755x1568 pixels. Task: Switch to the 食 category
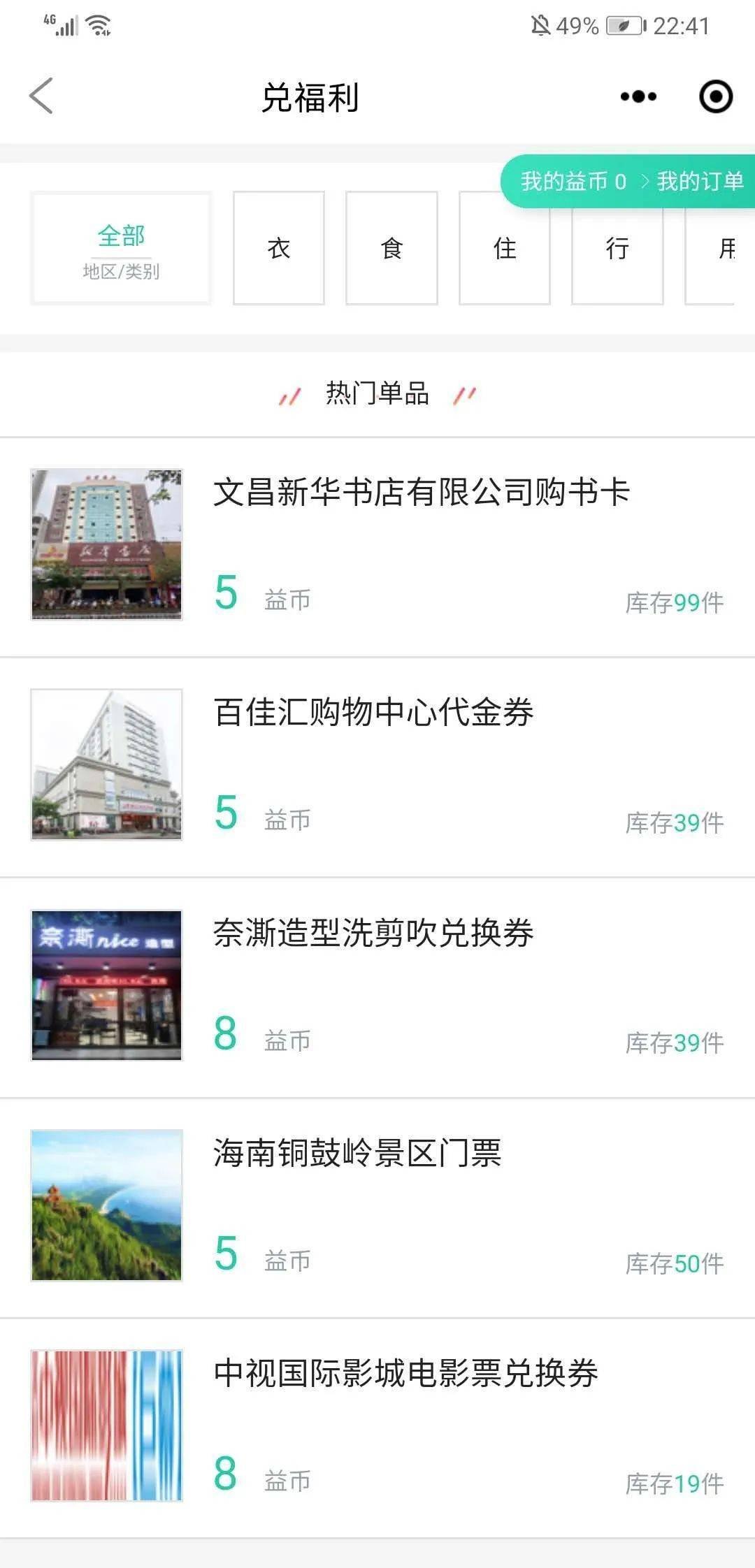(x=391, y=249)
